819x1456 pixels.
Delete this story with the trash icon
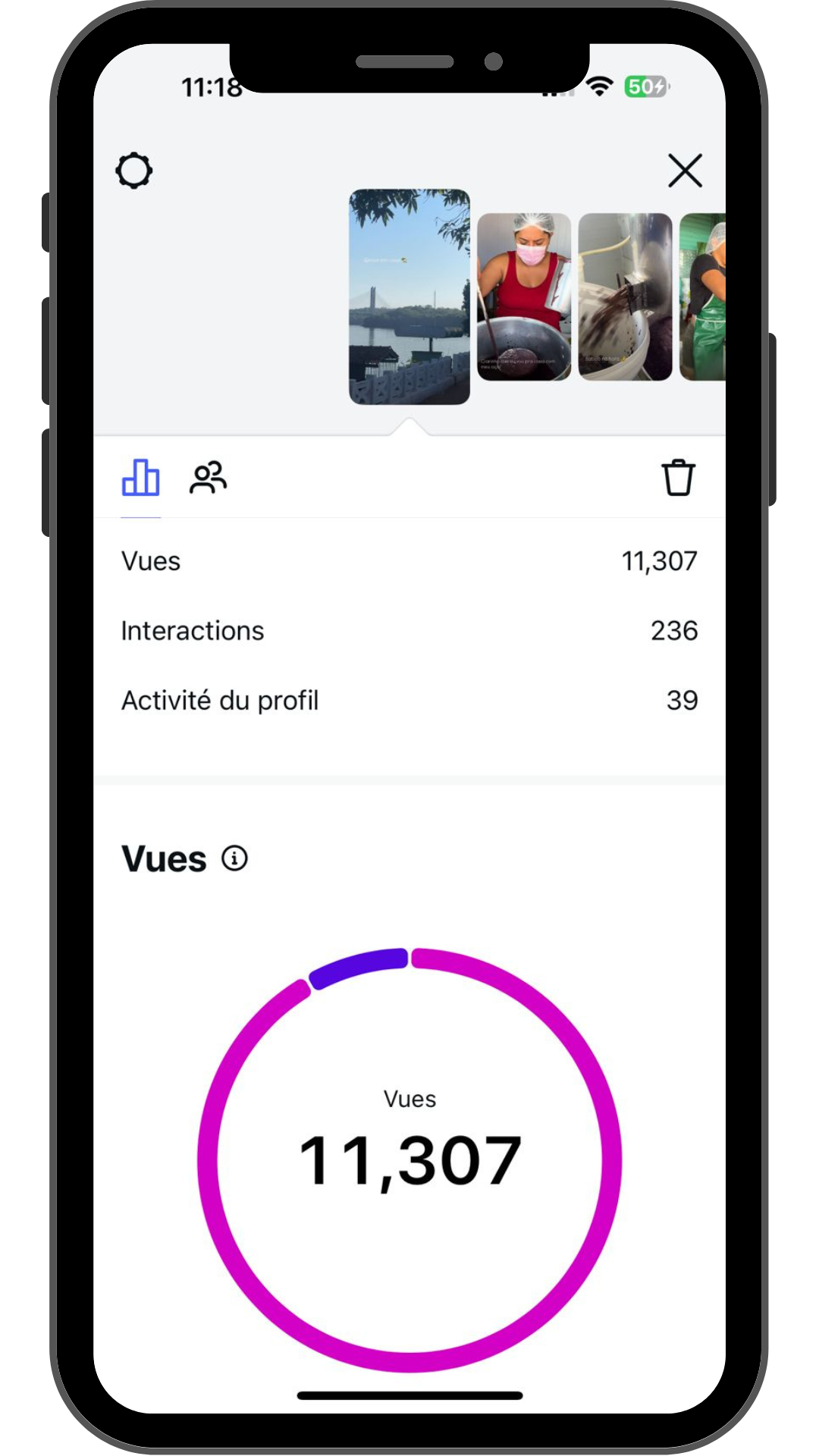678,478
